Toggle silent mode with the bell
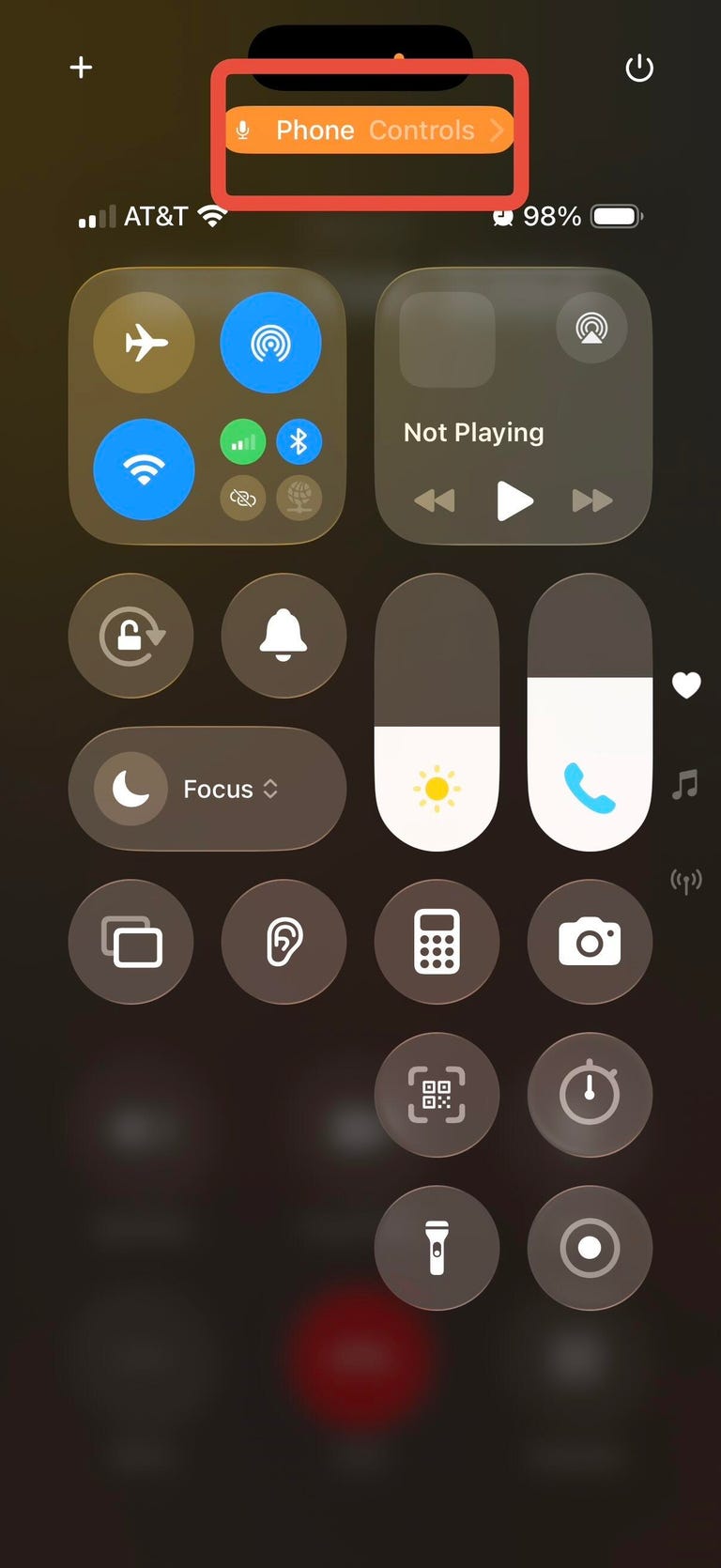721x1568 pixels. [284, 636]
